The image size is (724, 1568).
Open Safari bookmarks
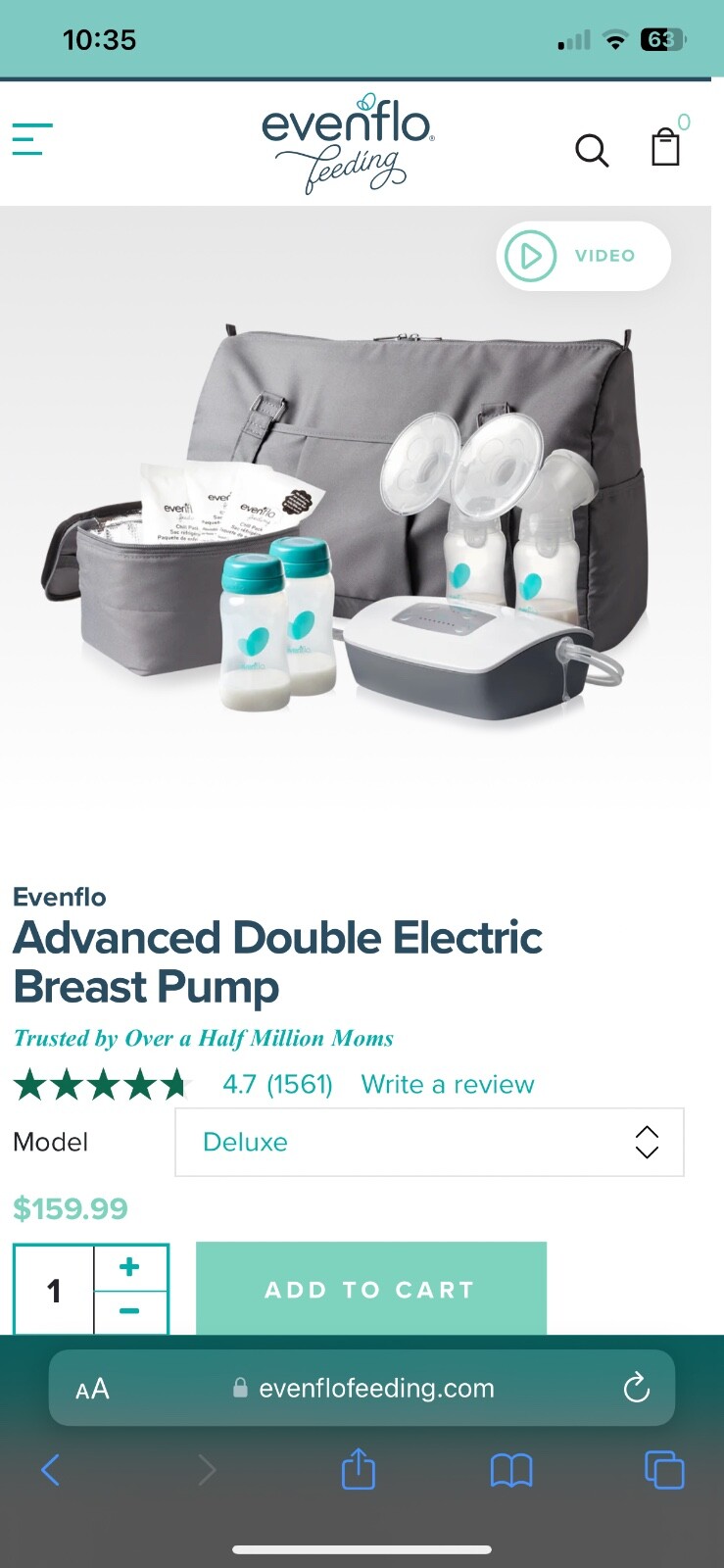(x=510, y=1470)
